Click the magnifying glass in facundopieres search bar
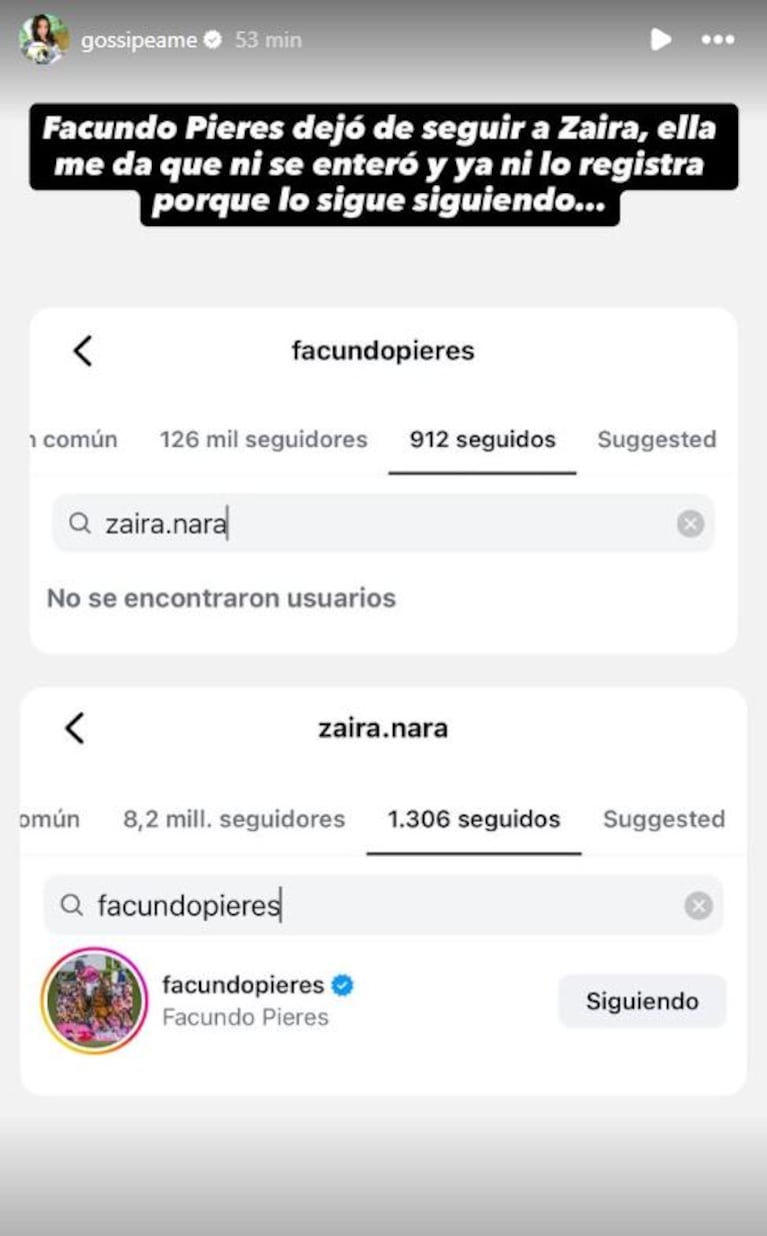Viewport: 767px width, 1236px height. click(x=80, y=523)
